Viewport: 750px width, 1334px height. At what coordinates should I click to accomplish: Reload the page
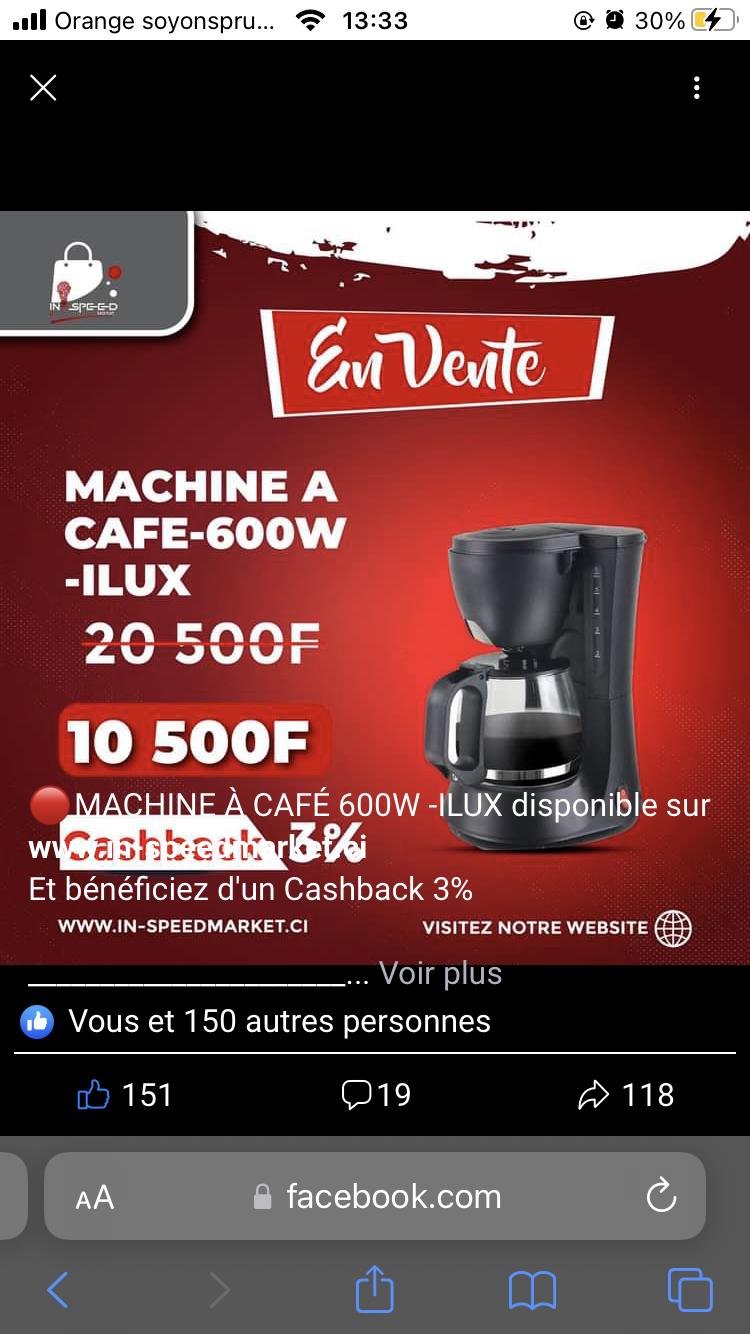[661, 1196]
